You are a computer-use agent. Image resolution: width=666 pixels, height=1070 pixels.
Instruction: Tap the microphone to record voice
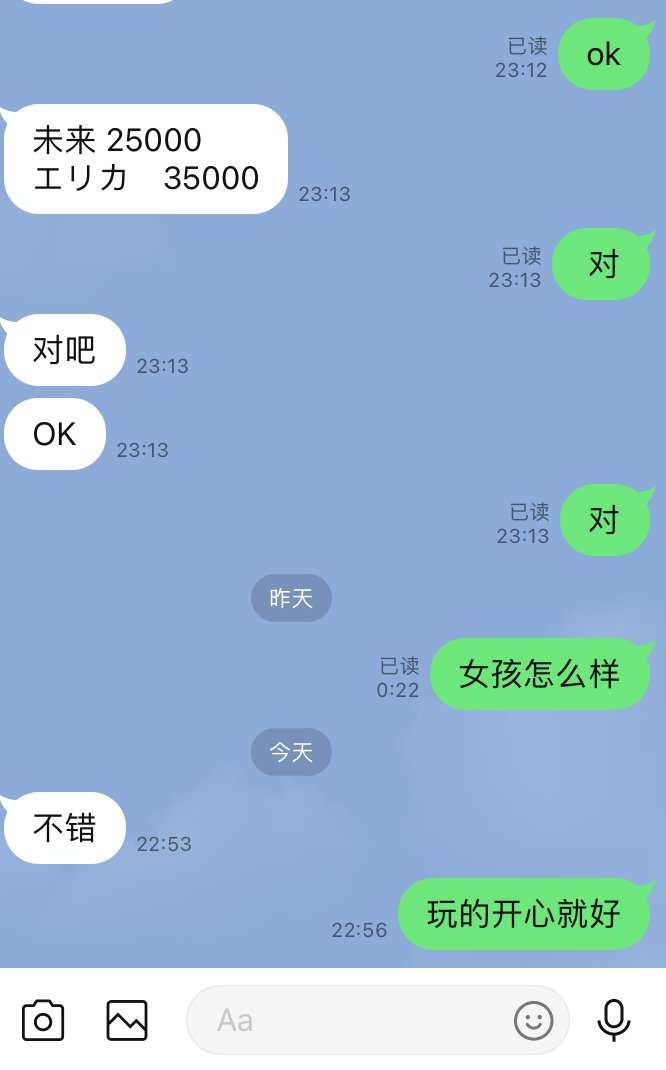(613, 1020)
